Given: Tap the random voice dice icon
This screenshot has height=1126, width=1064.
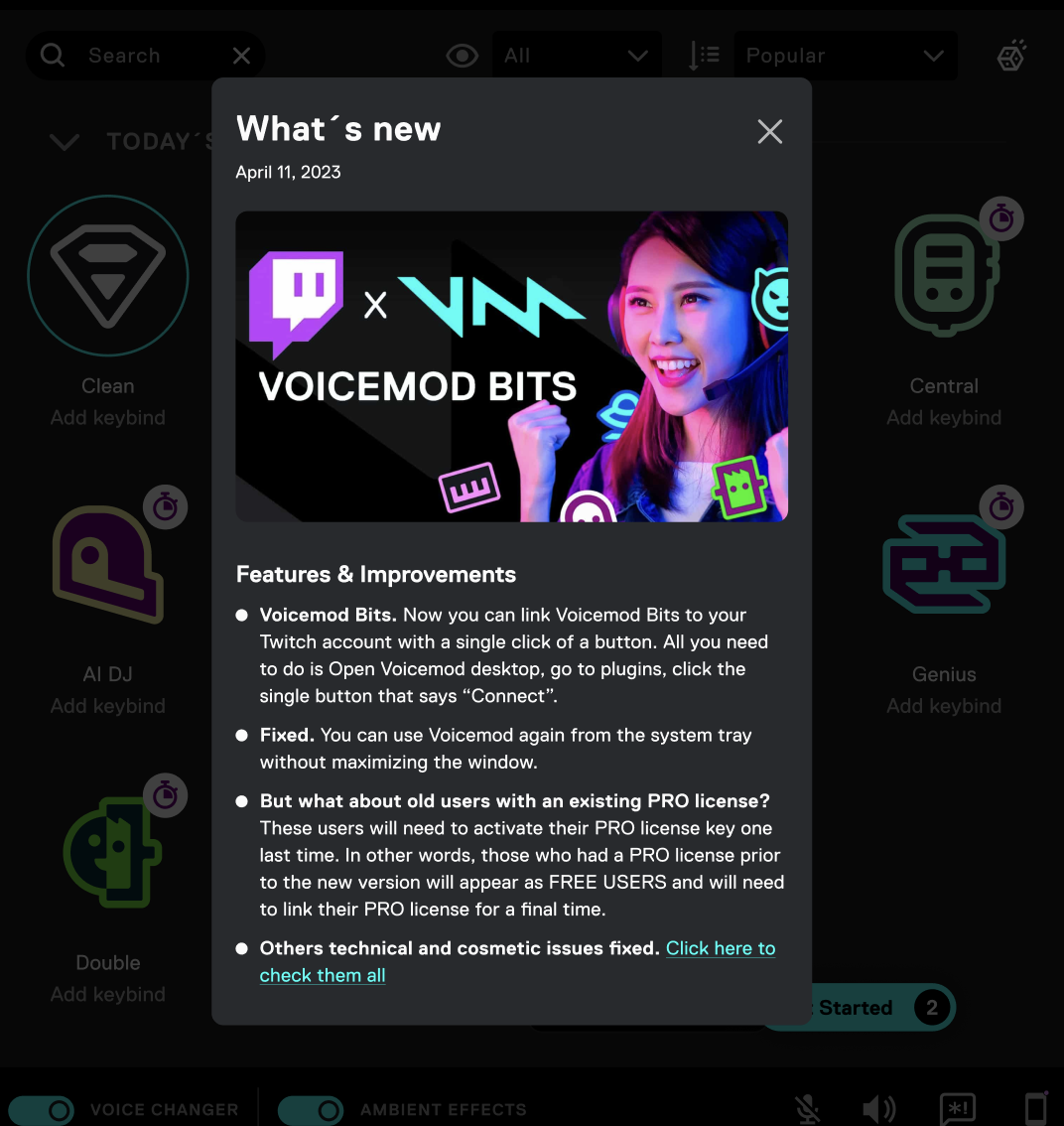Looking at the screenshot, I should point(1010,56).
